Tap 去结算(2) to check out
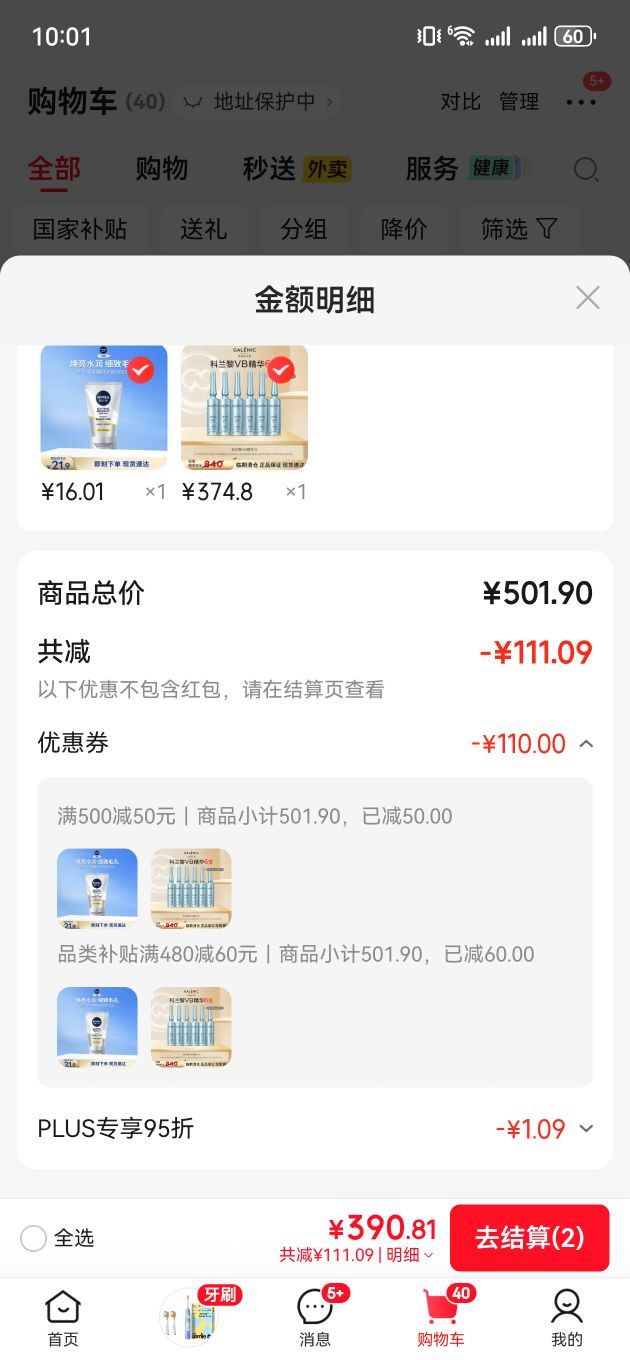Image resolution: width=630 pixels, height=1360 pixels. (529, 1238)
